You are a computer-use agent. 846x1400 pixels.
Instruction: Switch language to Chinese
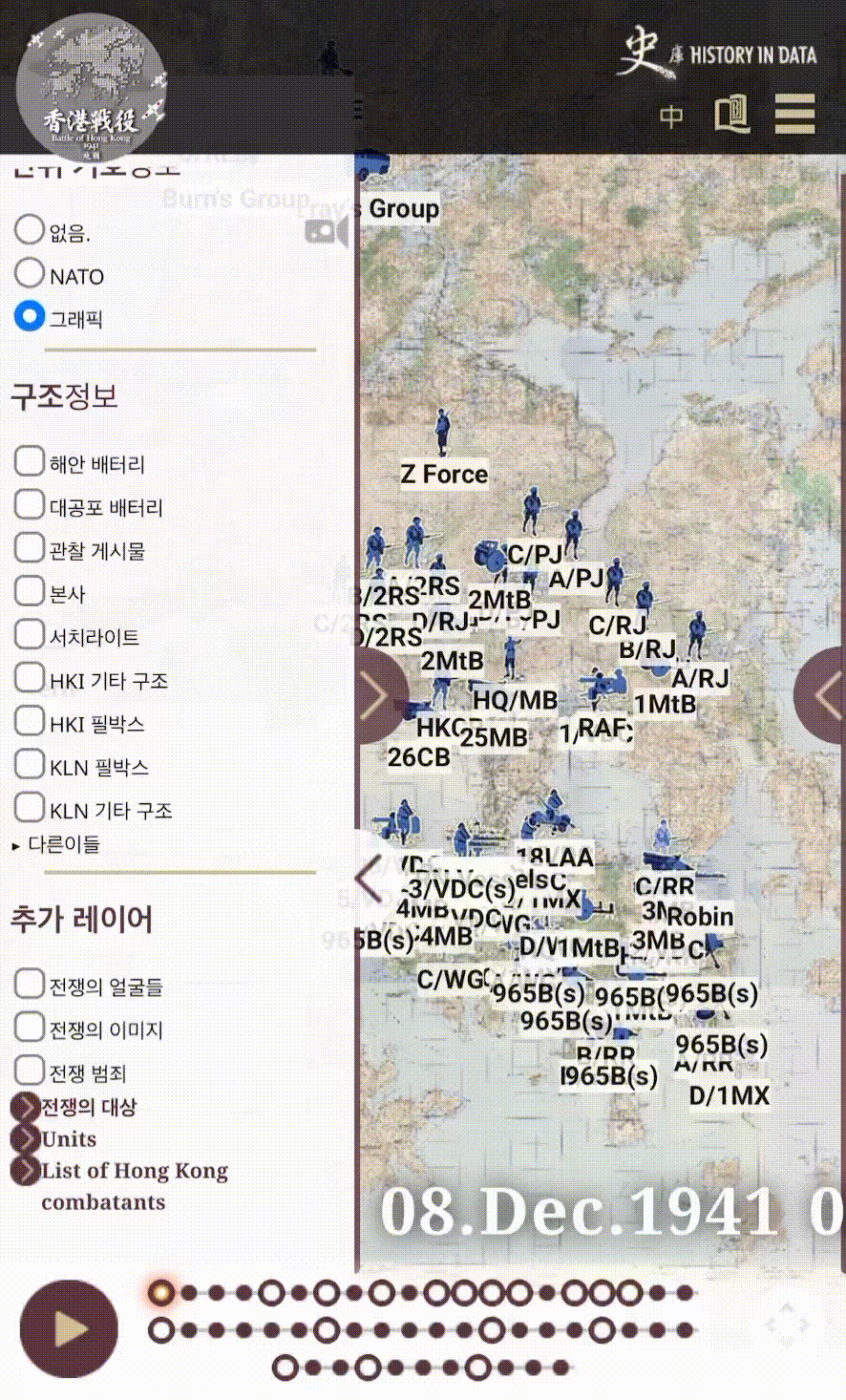(671, 117)
